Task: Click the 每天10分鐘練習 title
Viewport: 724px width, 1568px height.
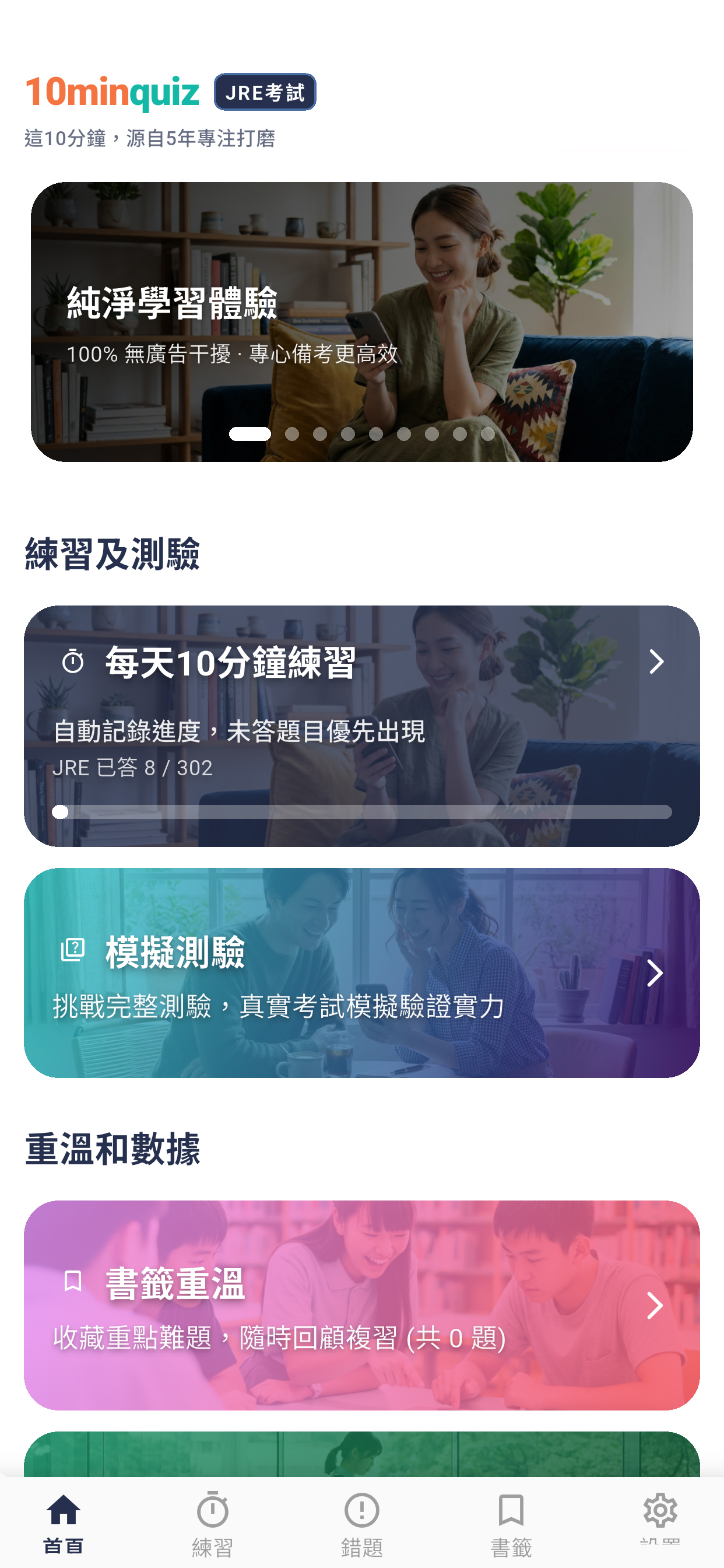Action: 231,664
